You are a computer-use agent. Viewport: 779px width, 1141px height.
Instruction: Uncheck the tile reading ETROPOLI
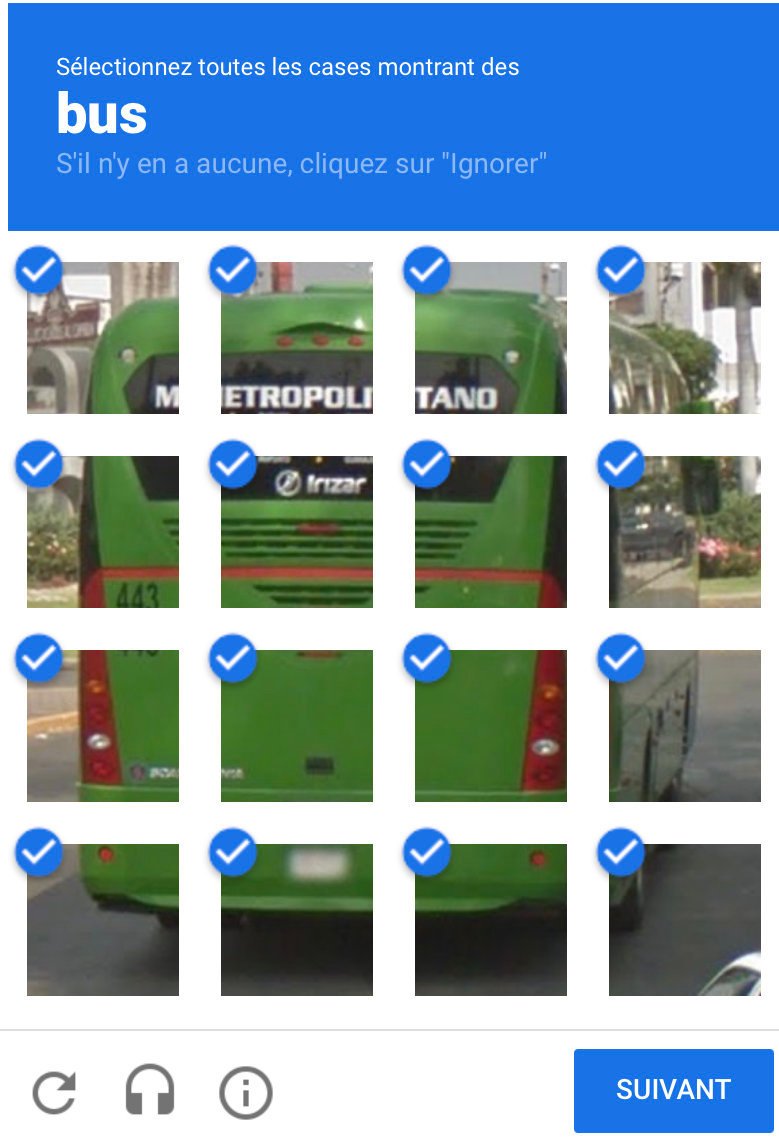[296, 337]
